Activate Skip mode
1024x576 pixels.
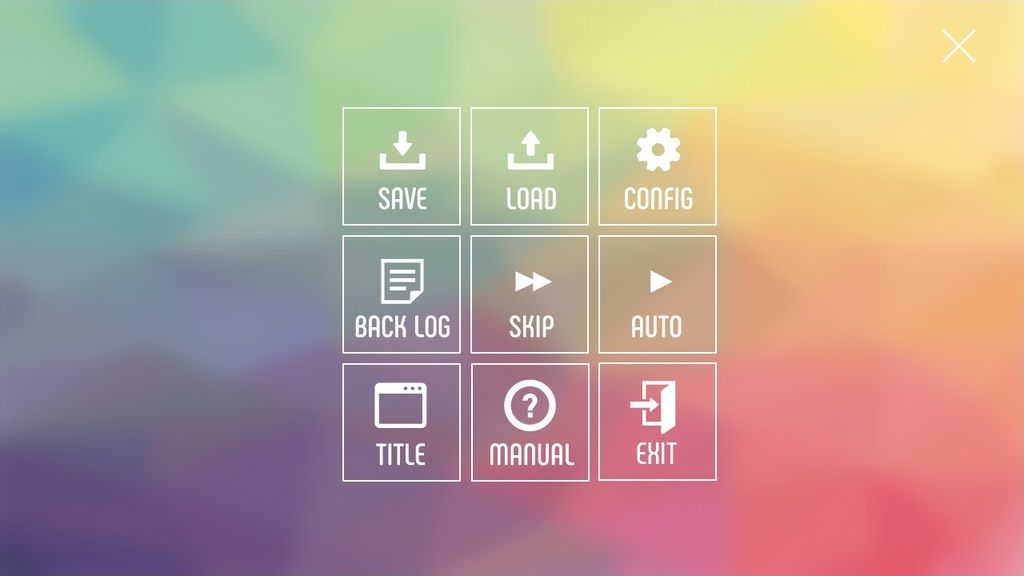click(x=530, y=294)
